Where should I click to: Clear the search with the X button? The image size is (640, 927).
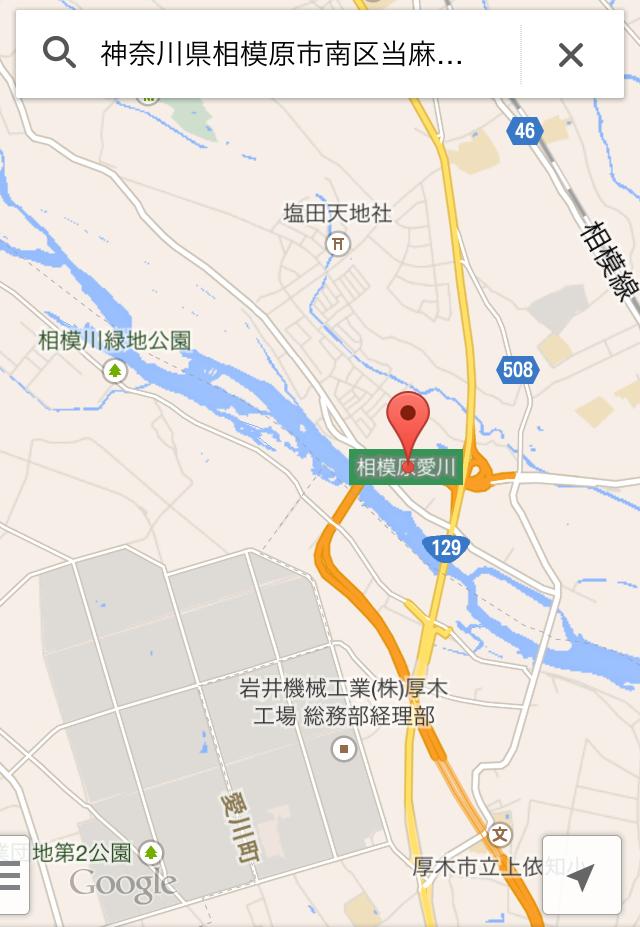coord(571,55)
